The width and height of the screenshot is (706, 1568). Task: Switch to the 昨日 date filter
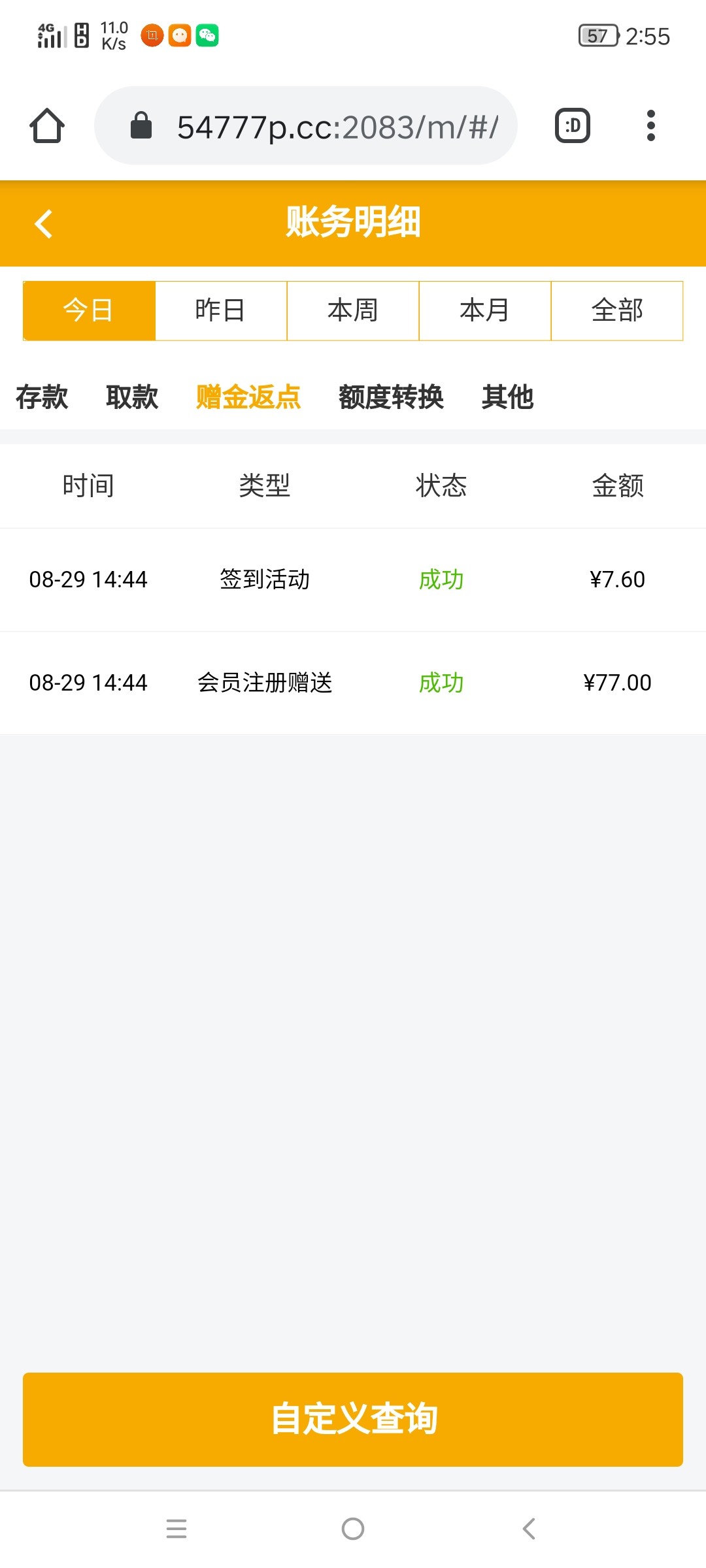point(221,310)
